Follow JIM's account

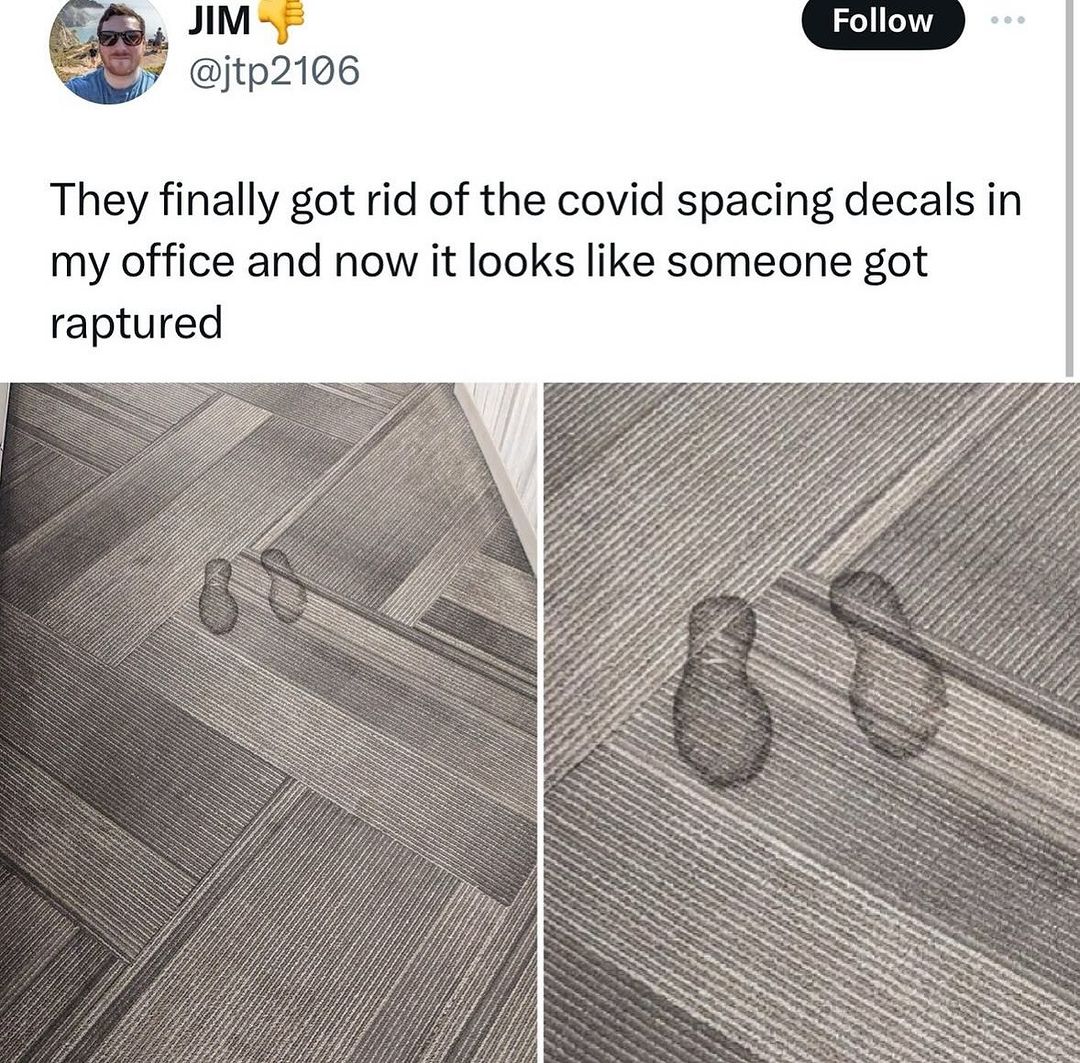[882, 22]
